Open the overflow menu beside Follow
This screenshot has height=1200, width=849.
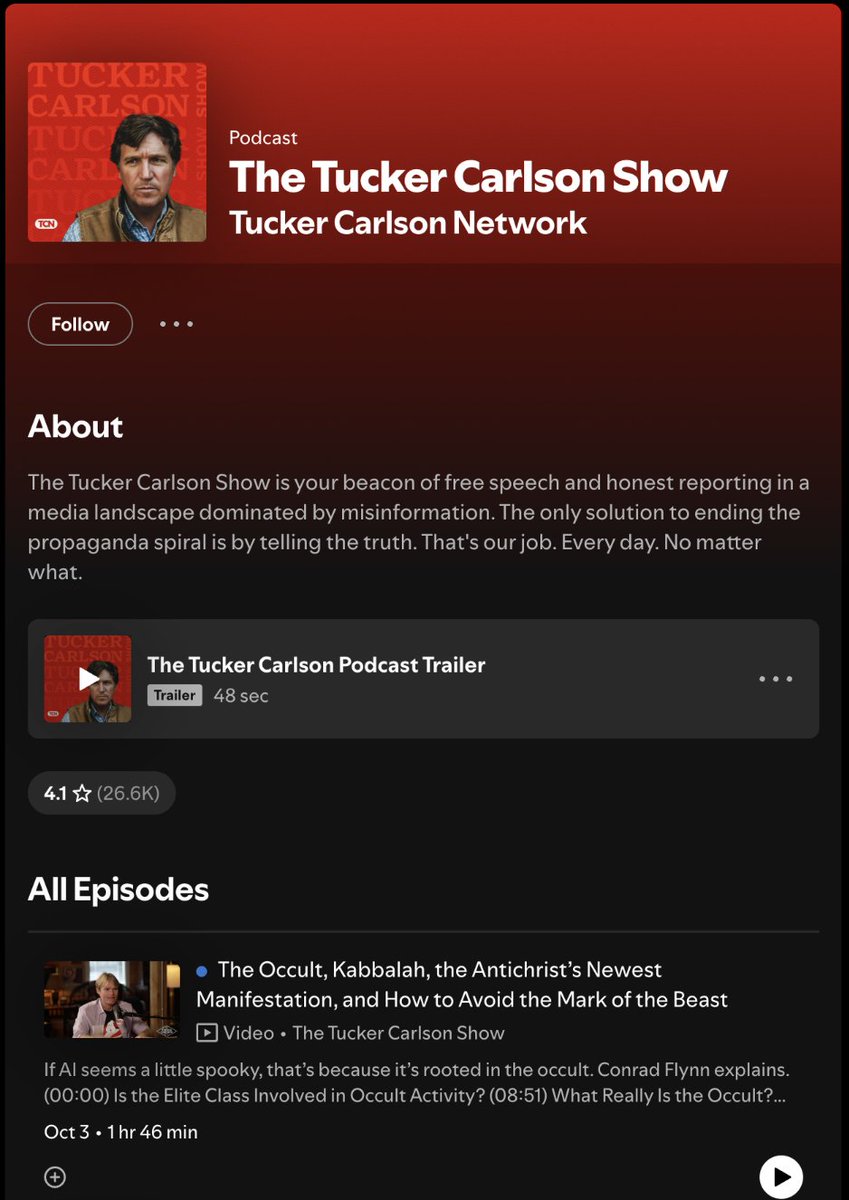[177, 324]
